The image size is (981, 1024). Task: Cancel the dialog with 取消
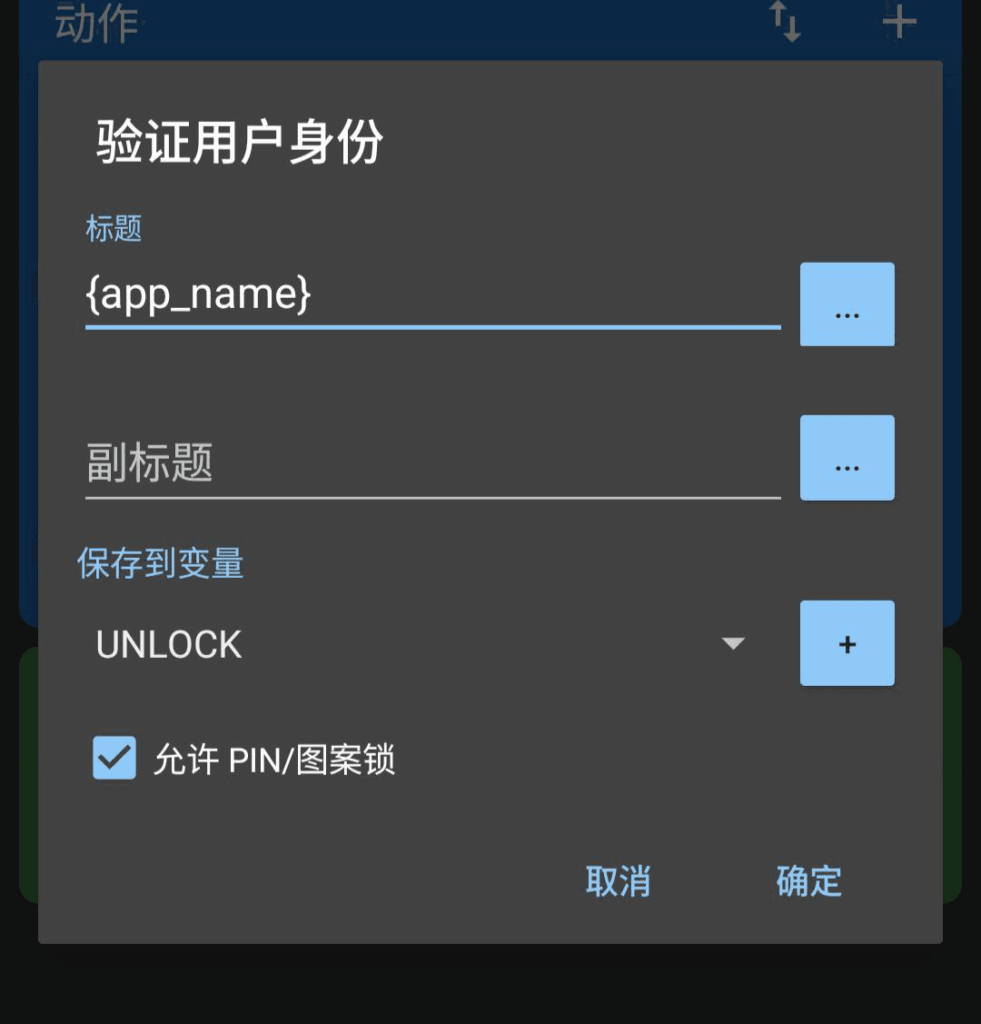[617, 881]
